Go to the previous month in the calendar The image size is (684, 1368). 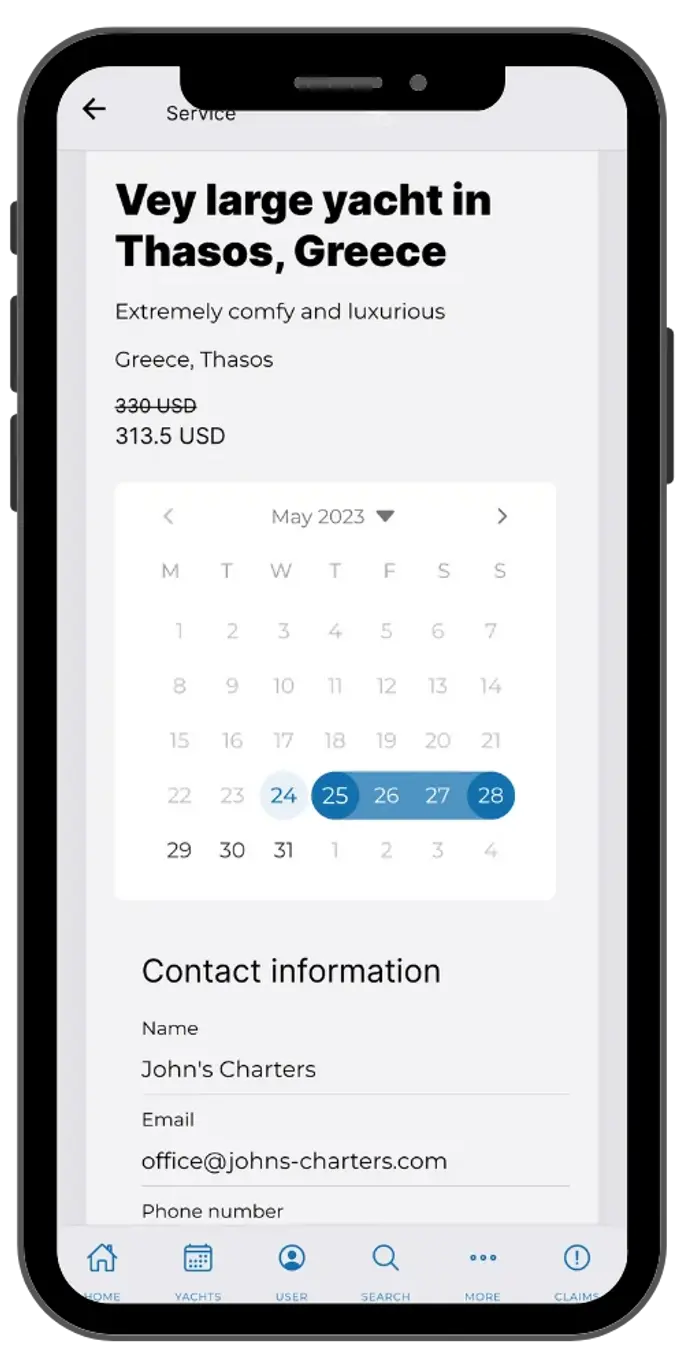168,516
